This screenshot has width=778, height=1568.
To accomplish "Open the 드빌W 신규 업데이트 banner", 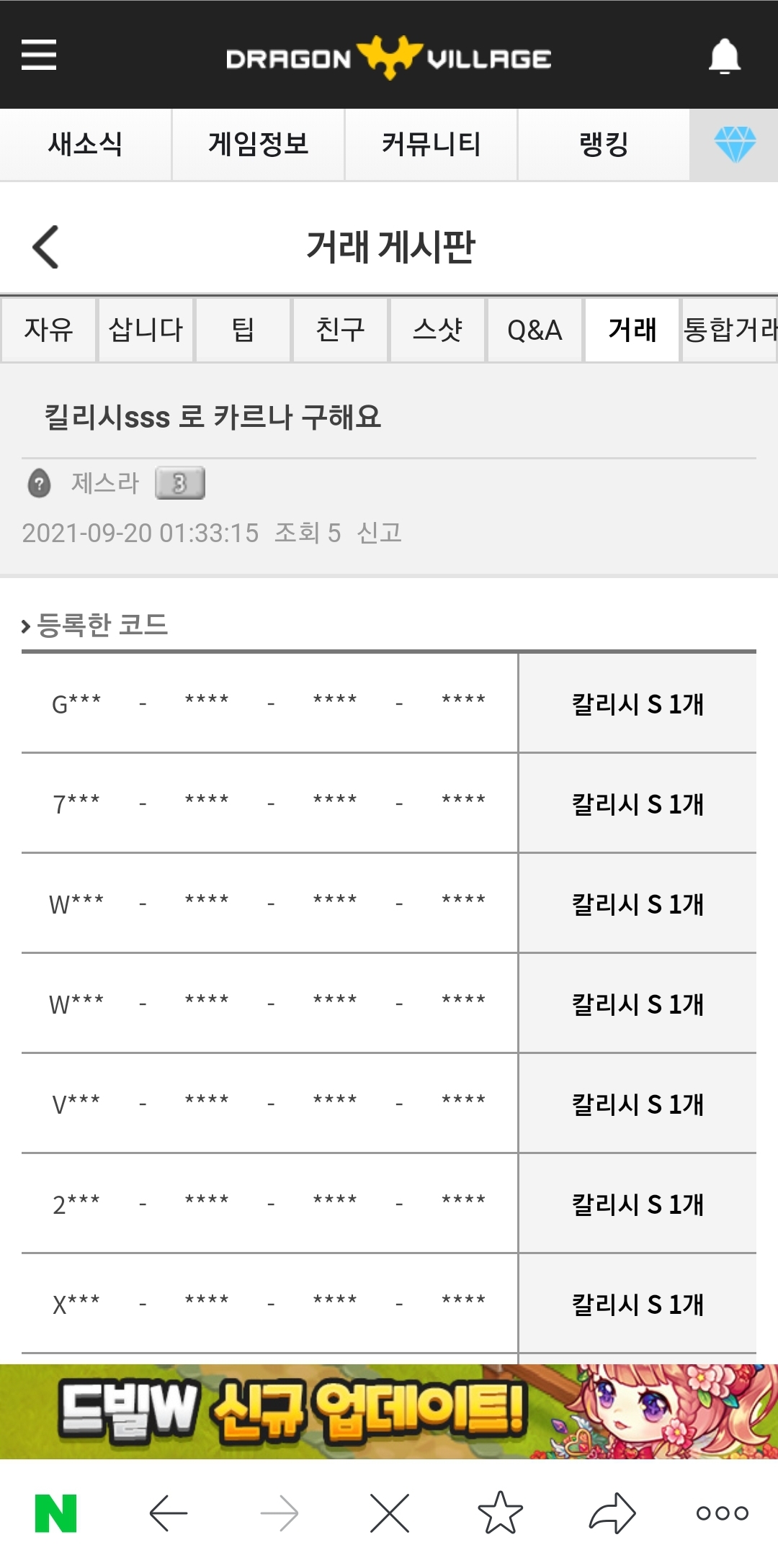I will tap(389, 1411).
